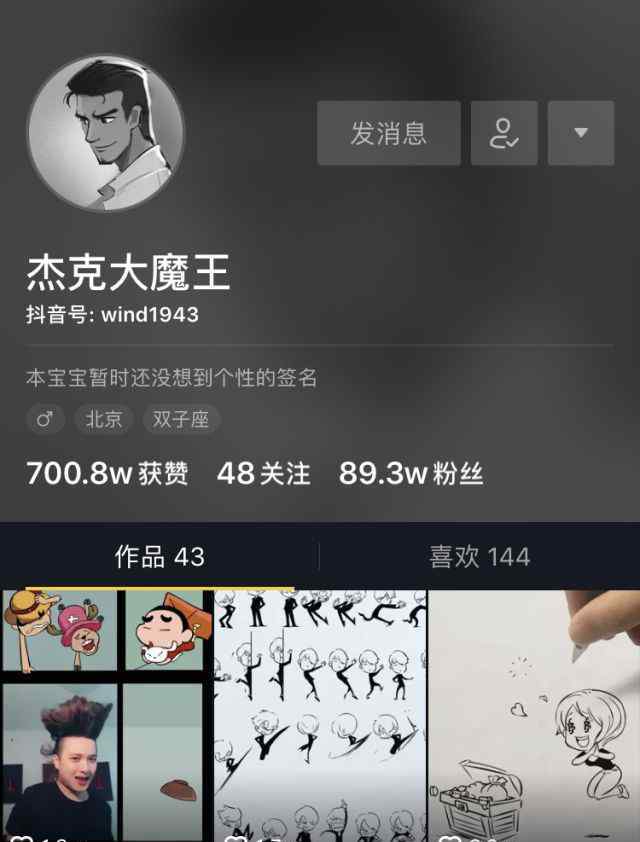Expand the dropdown arrow beside follow button

click(580, 133)
